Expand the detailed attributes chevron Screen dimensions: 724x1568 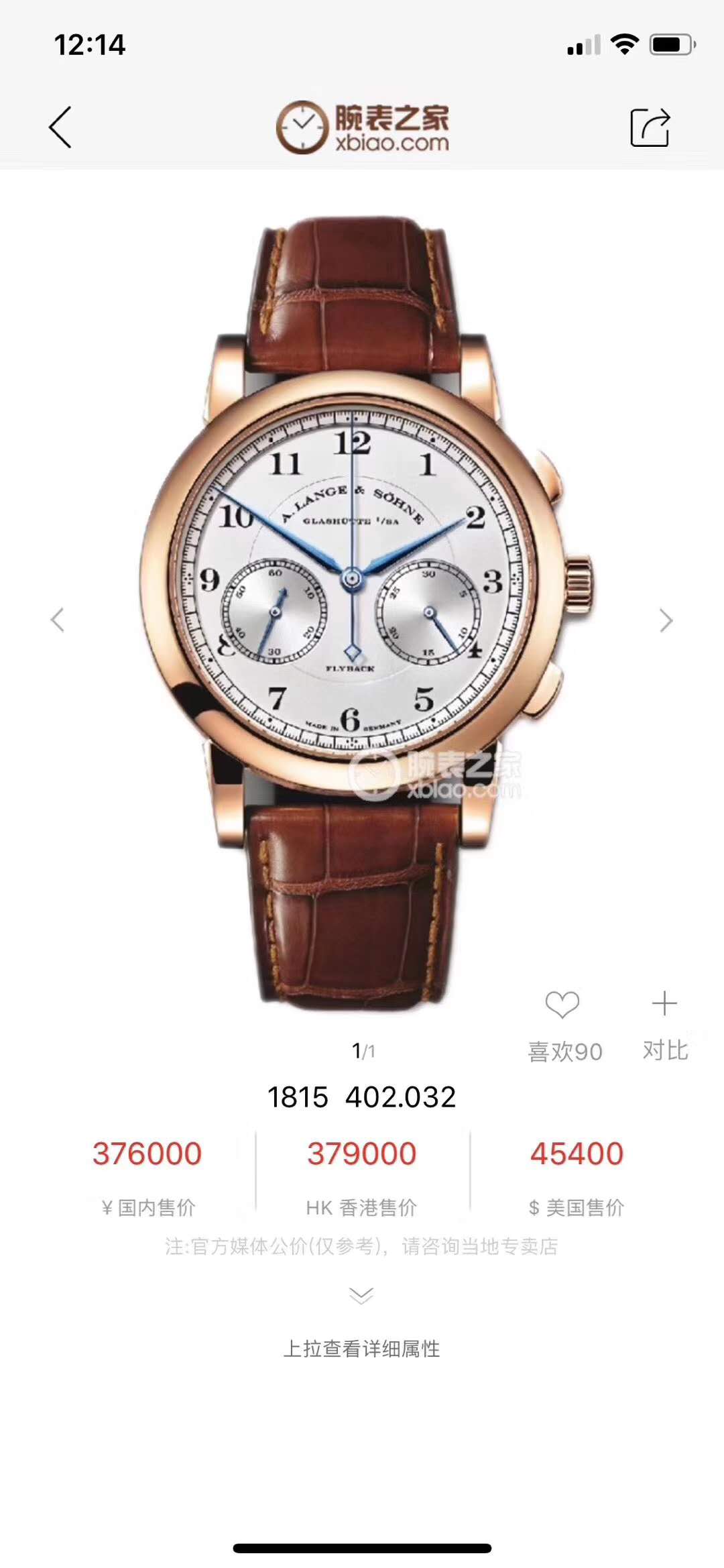coord(361,1296)
